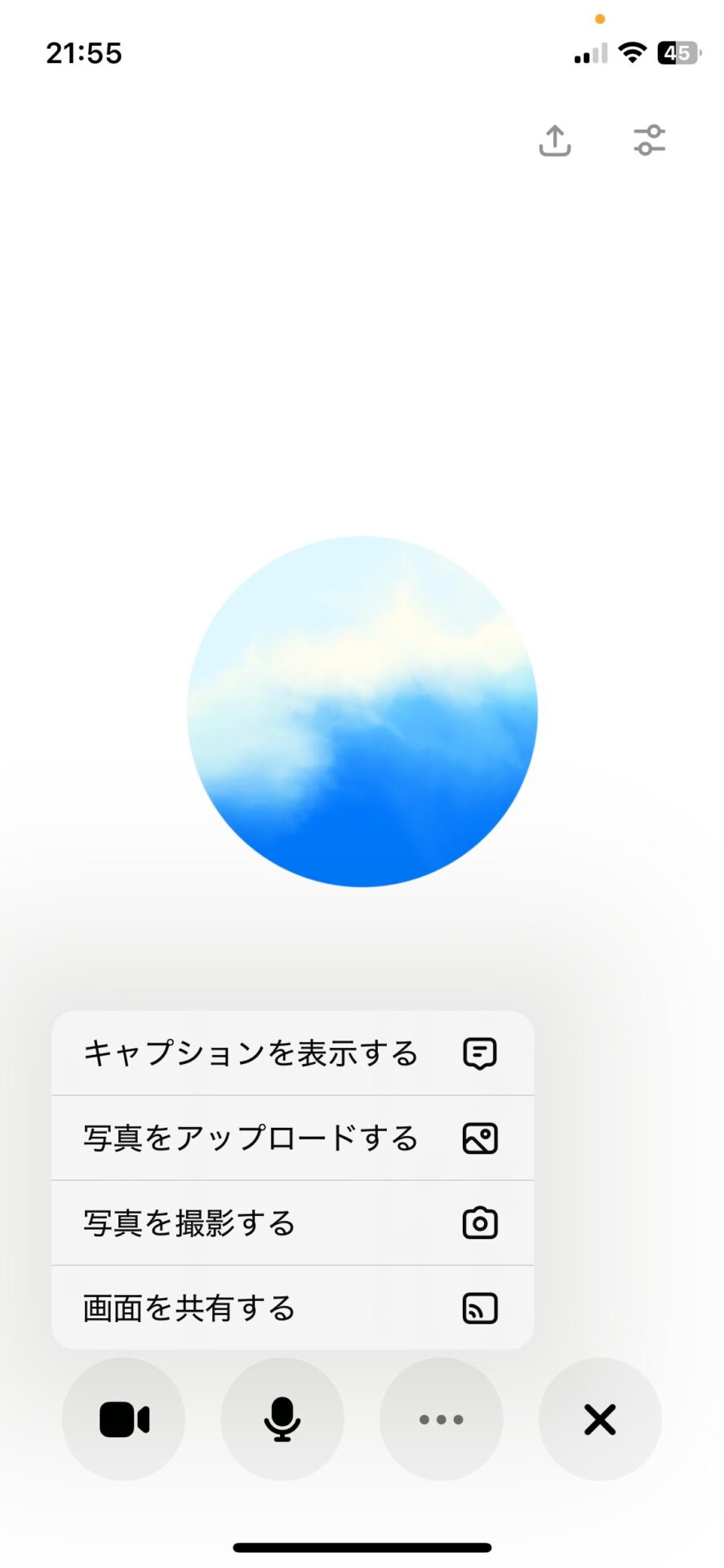Choose 写真をアップロードする from the menu

(292, 1138)
